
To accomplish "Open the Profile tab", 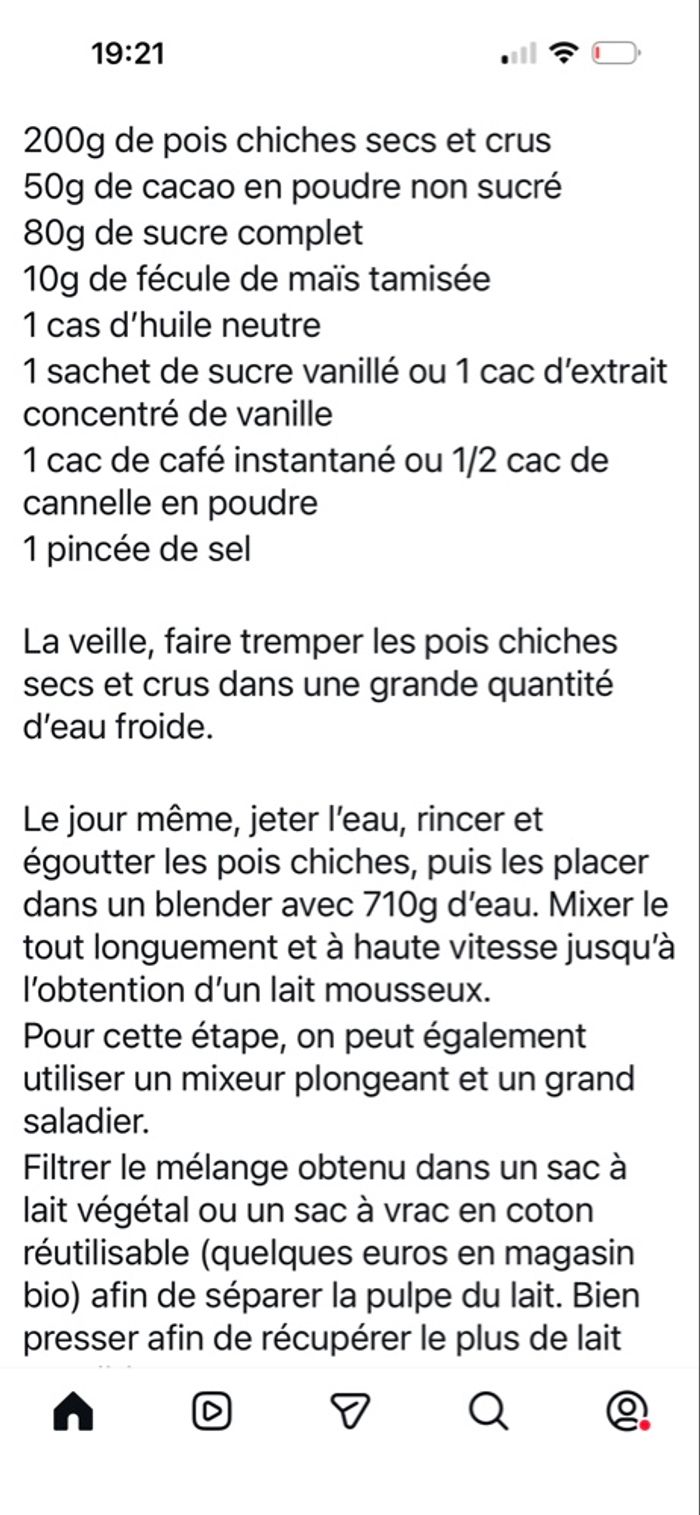I will coord(627,1411).
